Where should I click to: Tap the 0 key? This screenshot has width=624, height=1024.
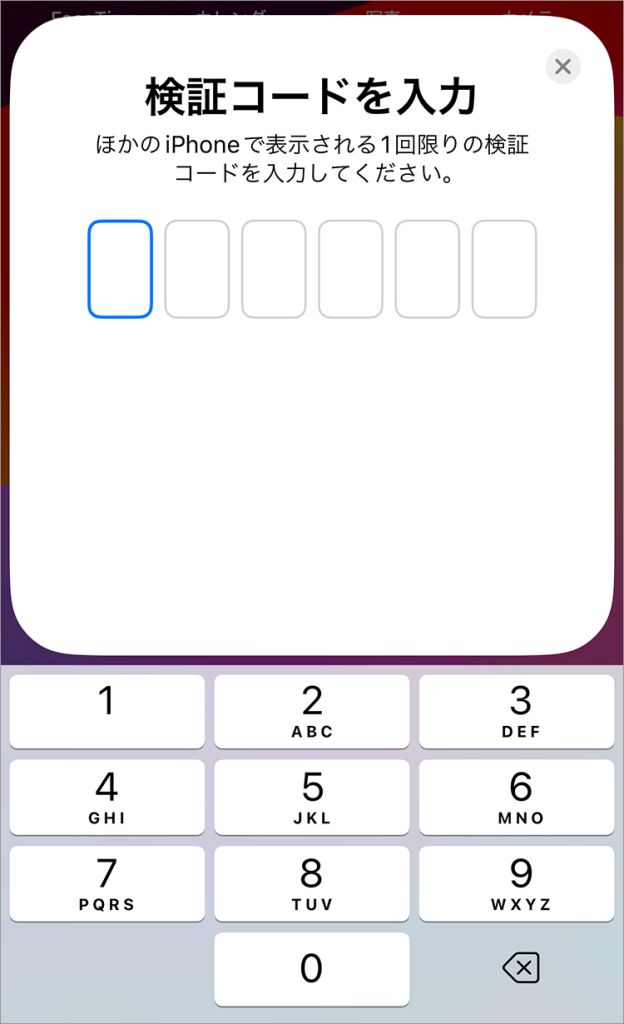[x=312, y=969]
